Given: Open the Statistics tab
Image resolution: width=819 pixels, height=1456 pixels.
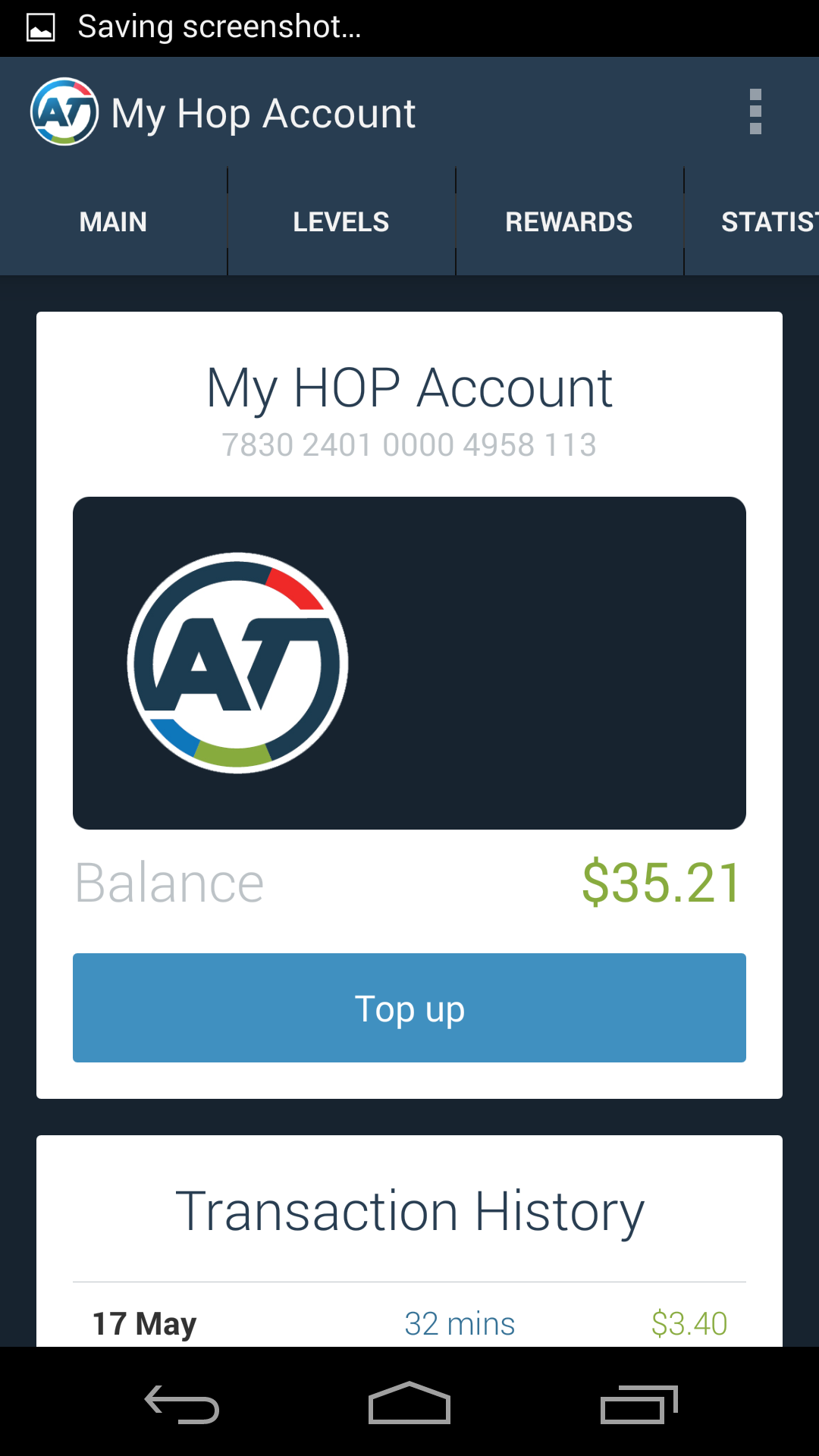Looking at the screenshot, I should [752, 221].
